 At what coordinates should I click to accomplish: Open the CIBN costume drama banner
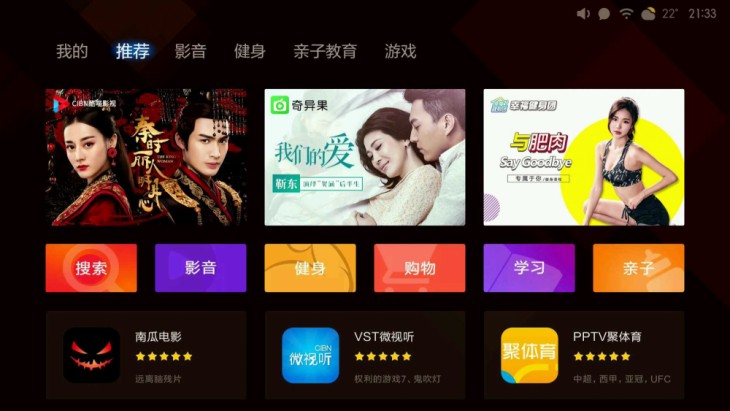[x=145, y=157]
